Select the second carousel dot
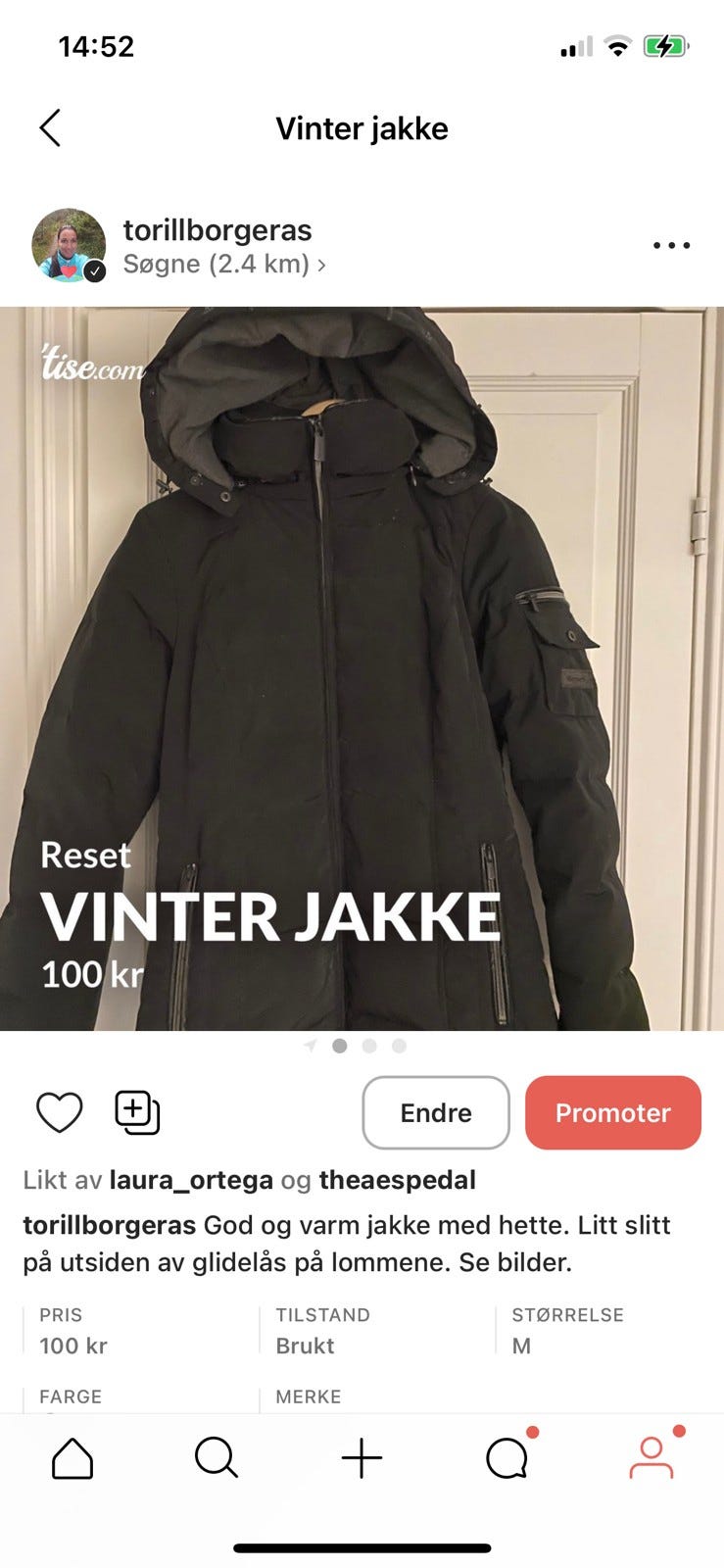The image size is (724, 1568). click(x=369, y=1046)
